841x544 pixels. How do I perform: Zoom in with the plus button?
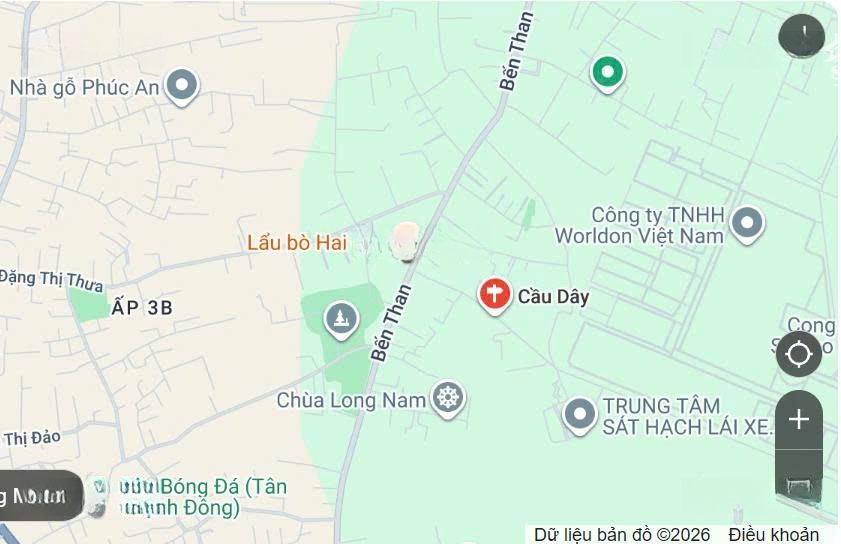[799, 419]
